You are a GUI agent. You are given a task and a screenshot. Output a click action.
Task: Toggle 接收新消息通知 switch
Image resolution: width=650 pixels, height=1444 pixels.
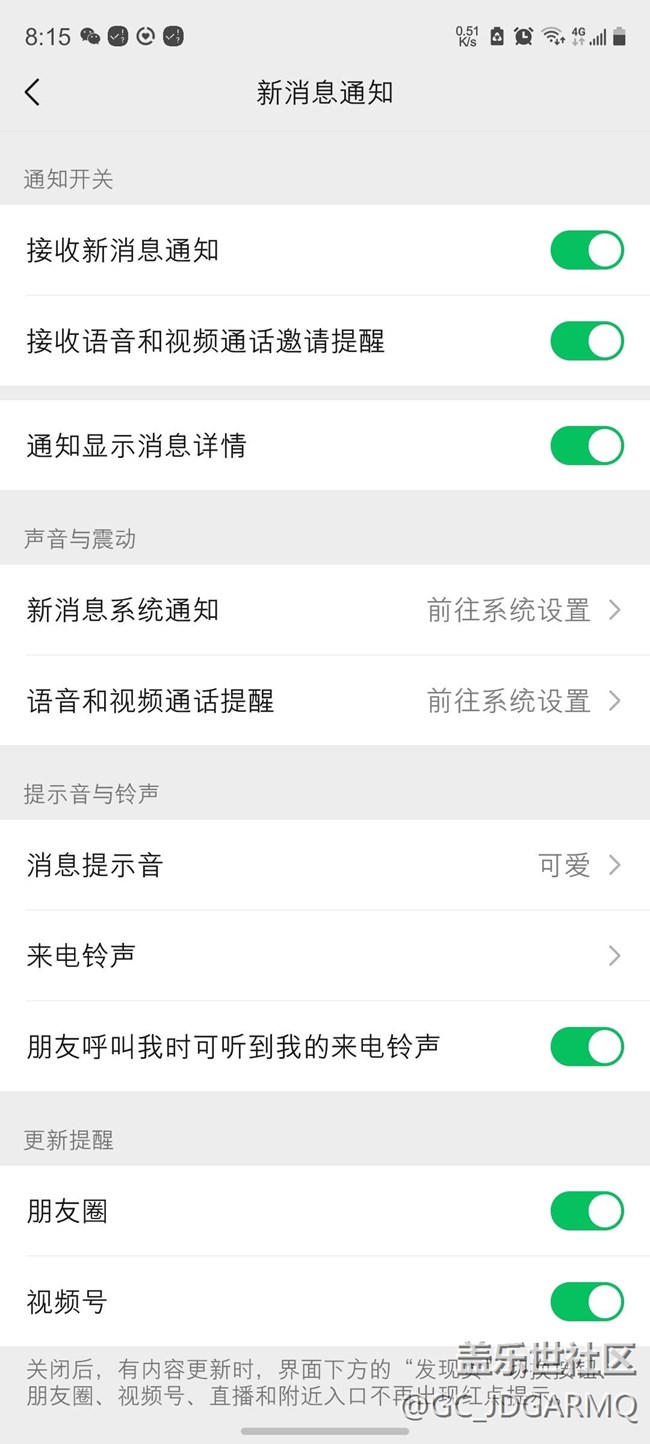tap(586, 250)
